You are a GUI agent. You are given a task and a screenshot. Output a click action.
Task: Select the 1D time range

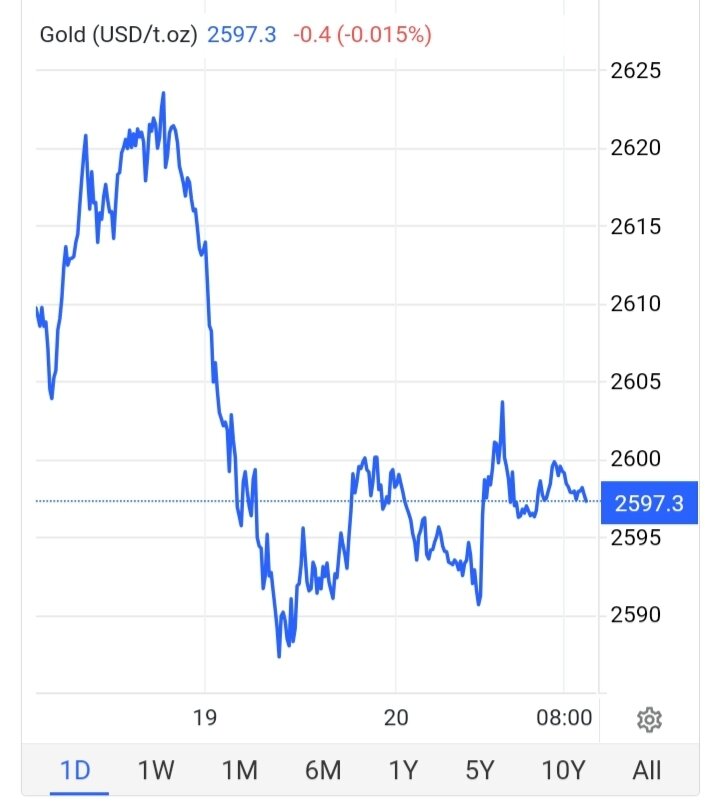point(75,770)
